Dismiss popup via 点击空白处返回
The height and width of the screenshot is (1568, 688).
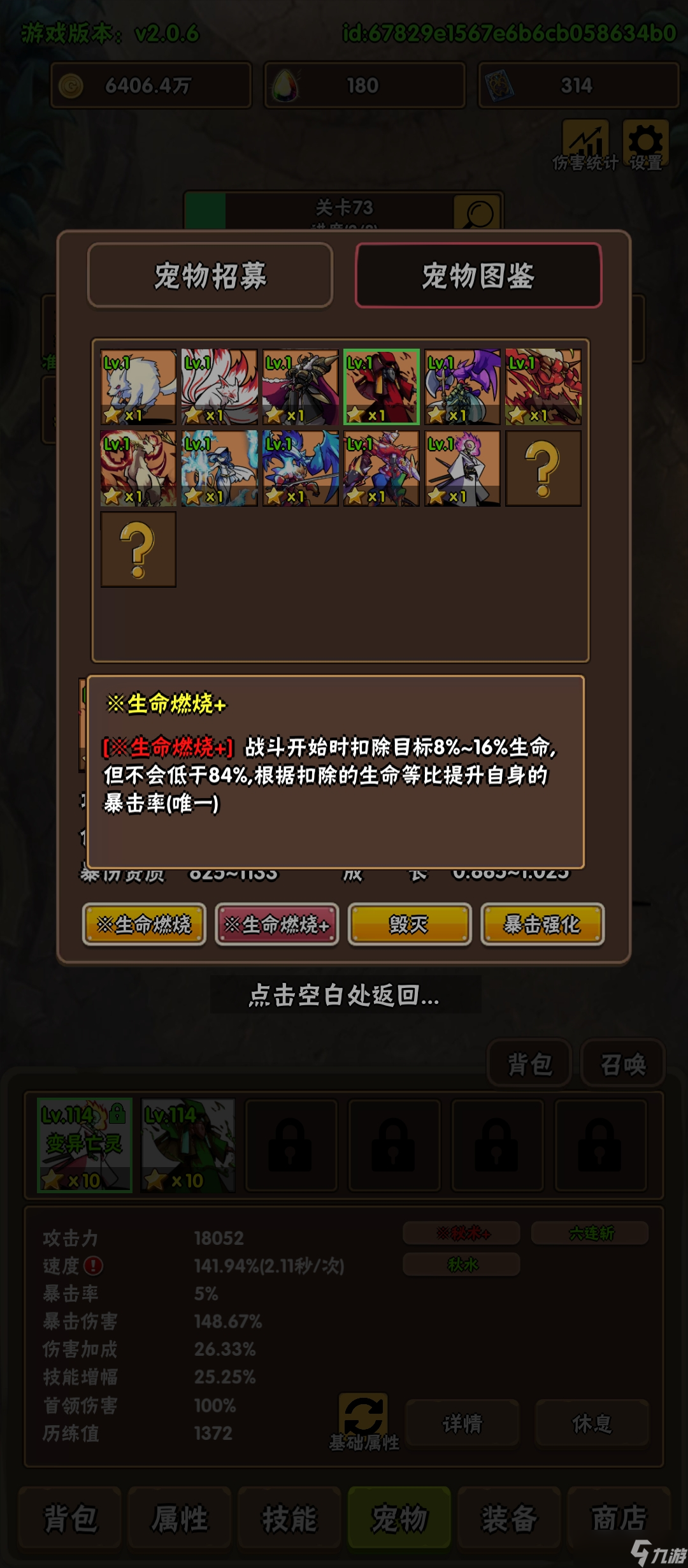pyautogui.click(x=345, y=995)
